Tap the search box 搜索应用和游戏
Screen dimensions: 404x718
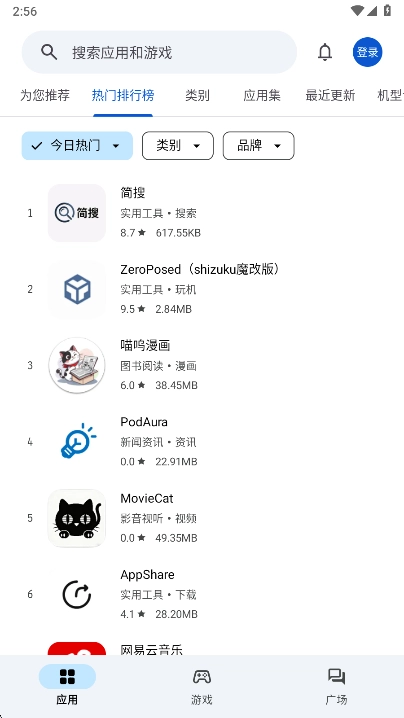click(159, 52)
